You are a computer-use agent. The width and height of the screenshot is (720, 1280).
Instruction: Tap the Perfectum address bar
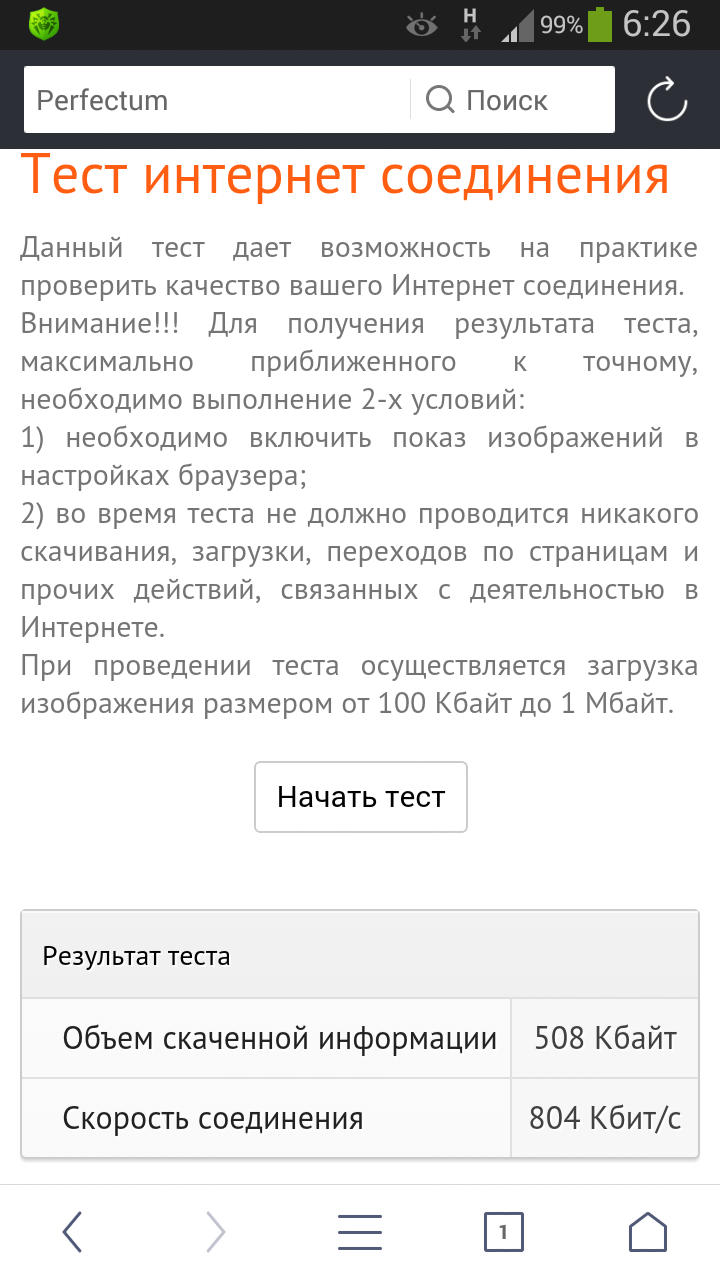point(215,100)
